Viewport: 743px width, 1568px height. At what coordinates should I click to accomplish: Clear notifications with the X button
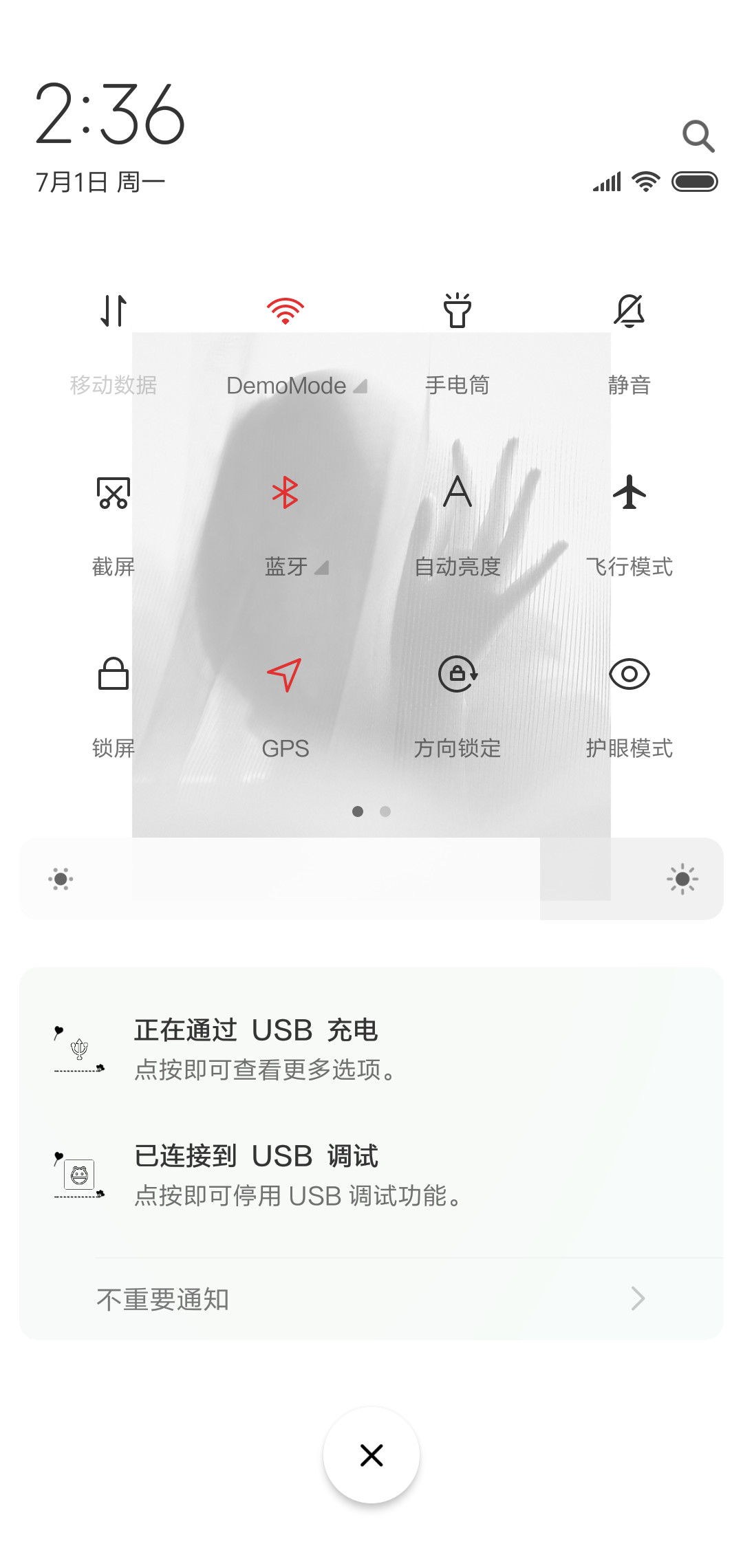tap(371, 1455)
